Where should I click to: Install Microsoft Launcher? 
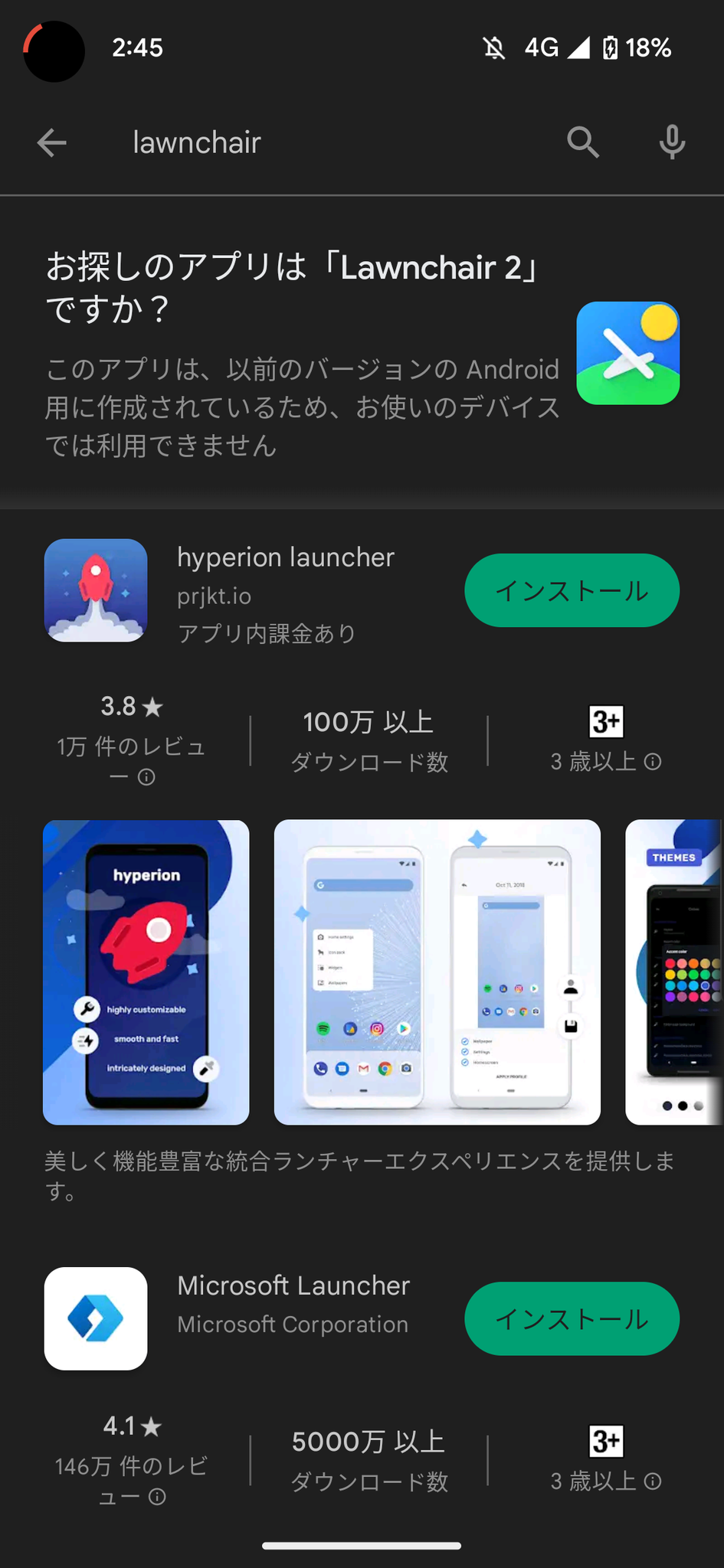tap(572, 1318)
